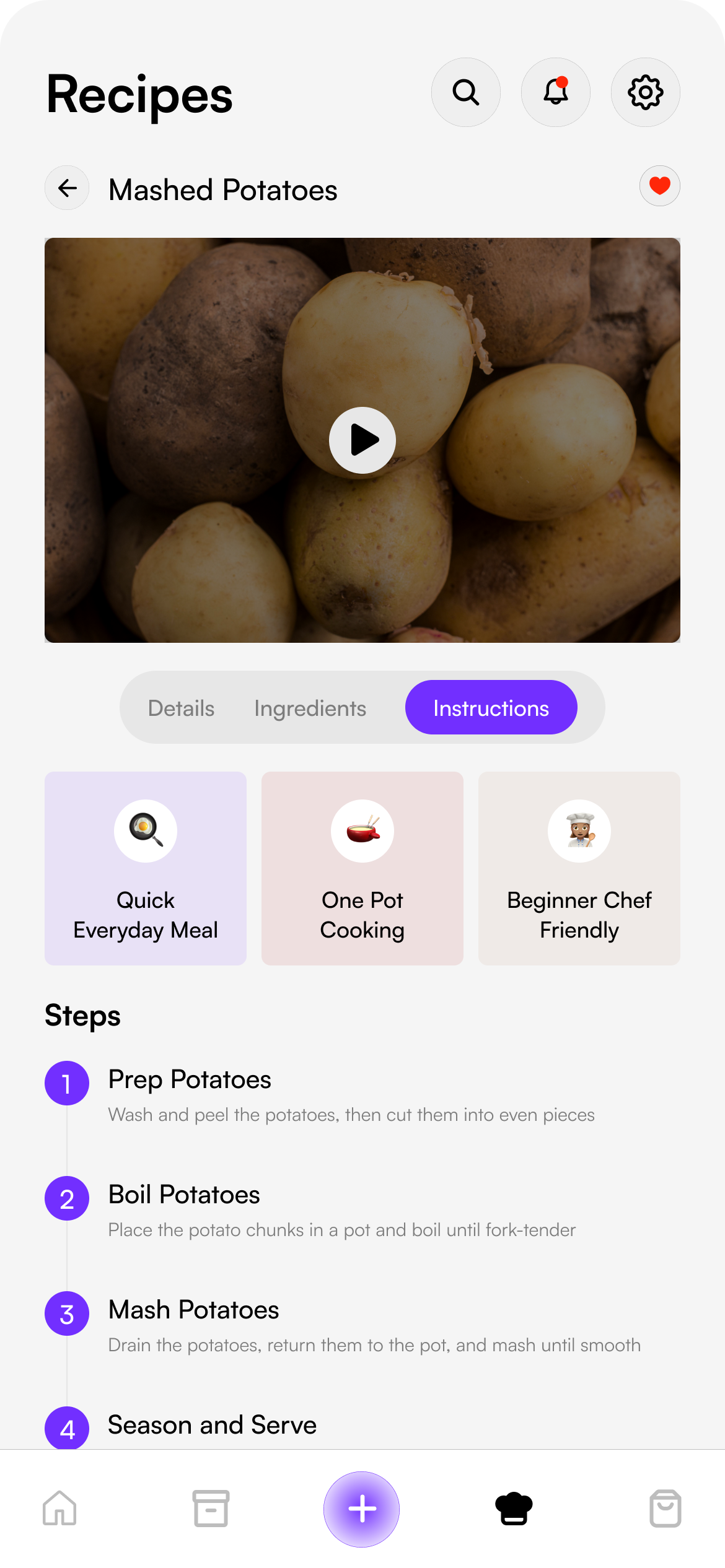The image size is (725, 1568).
Task: Open the Quick Everyday Meal card
Action: pyautogui.click(x=146, y=868)
